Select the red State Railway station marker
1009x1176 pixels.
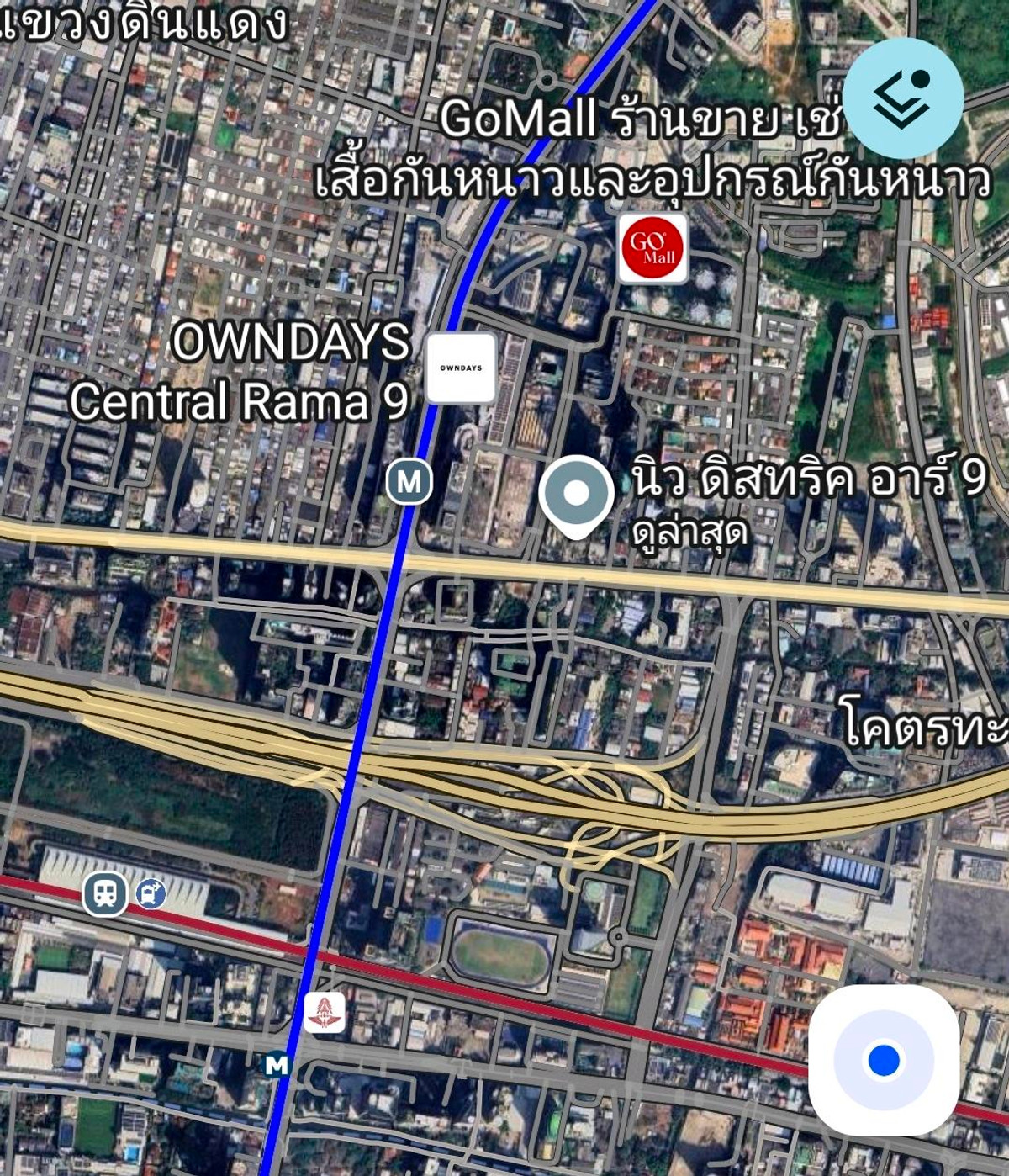tap(325, 1012)
